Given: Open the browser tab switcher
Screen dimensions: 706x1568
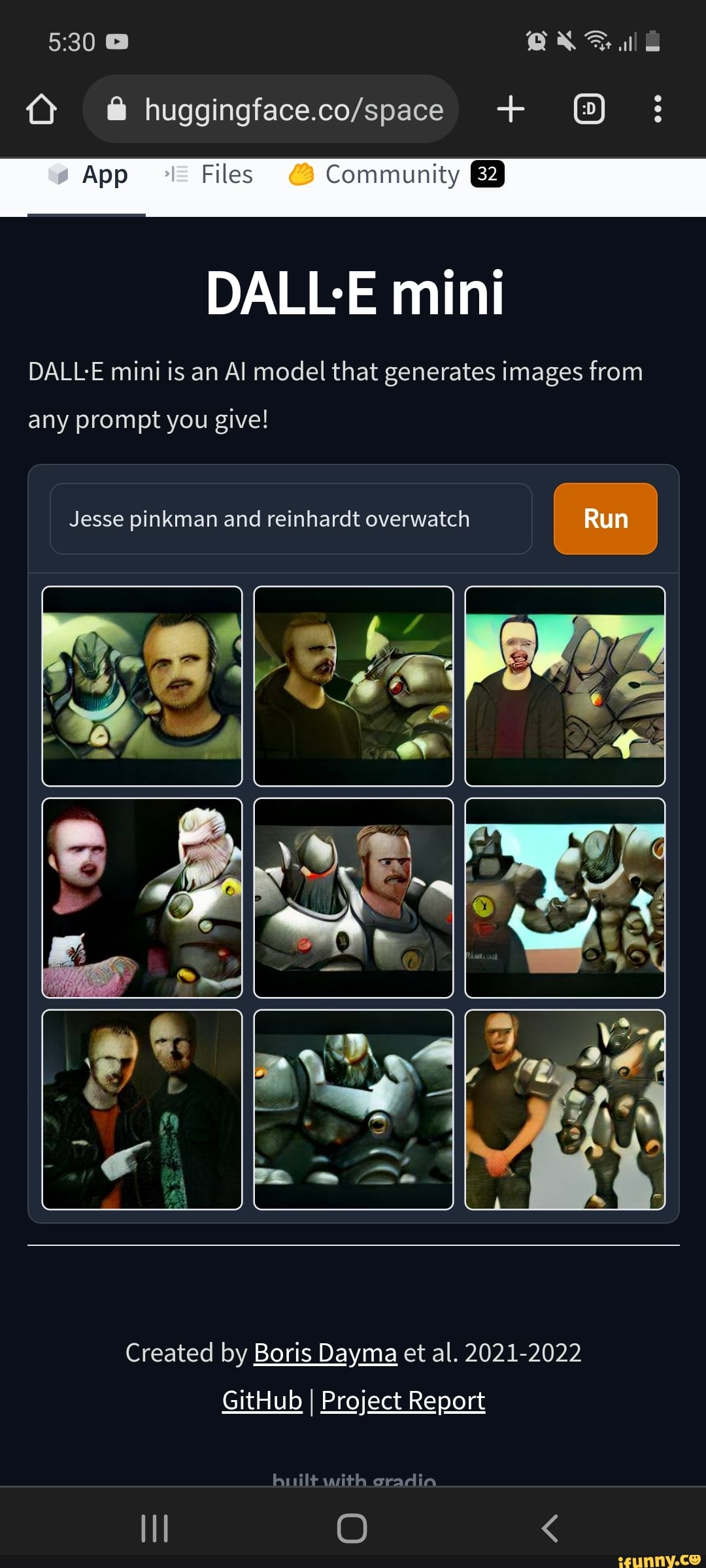Looking at the screenshot, I should click(588, 109).
